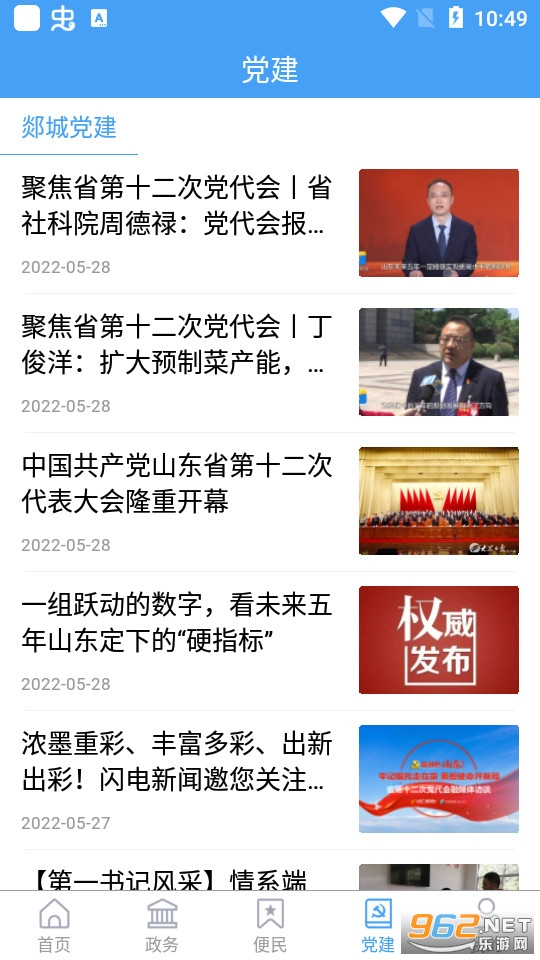Switch to the 首页 tab
The image size is (540, 960).
[54, 925]
